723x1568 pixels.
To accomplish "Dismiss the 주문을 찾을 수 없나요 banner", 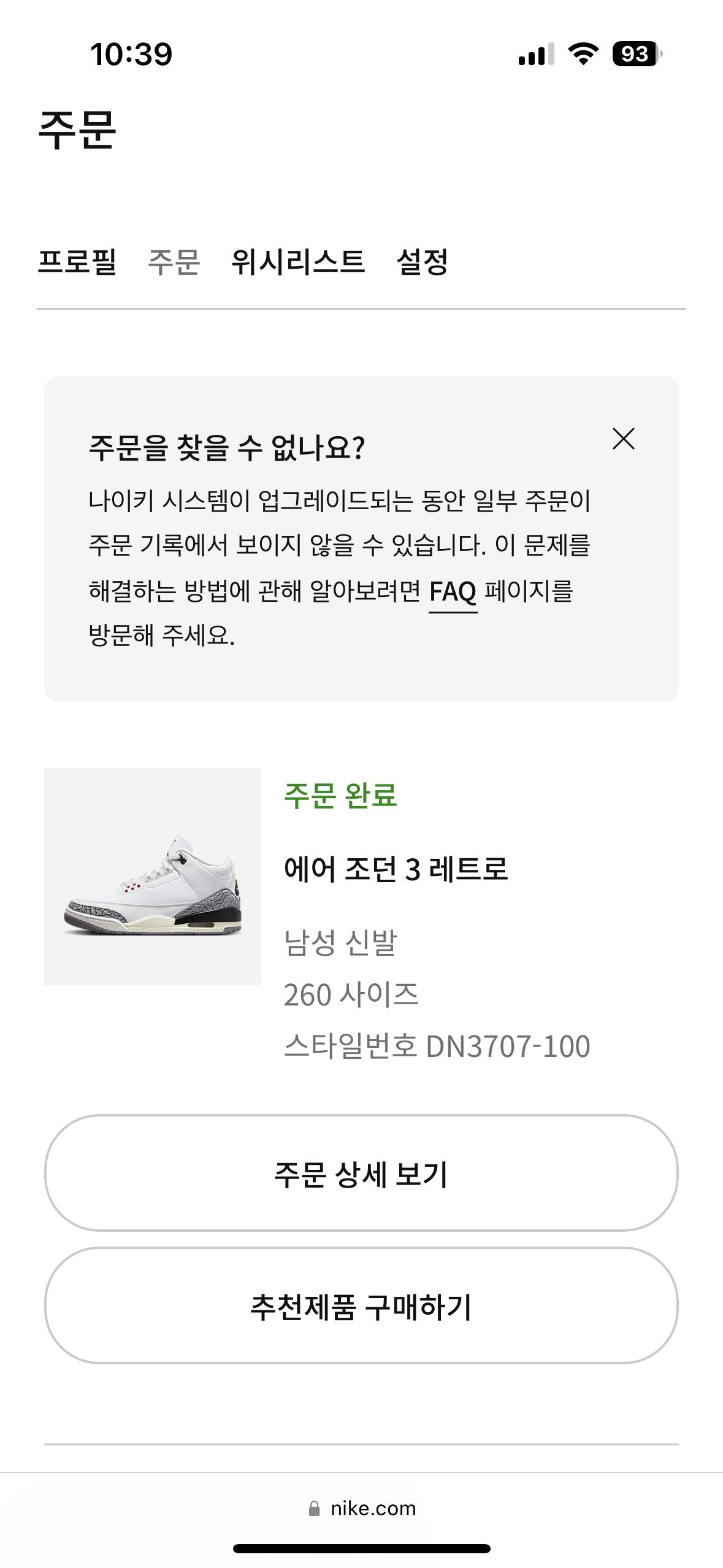I will point(623,439).
